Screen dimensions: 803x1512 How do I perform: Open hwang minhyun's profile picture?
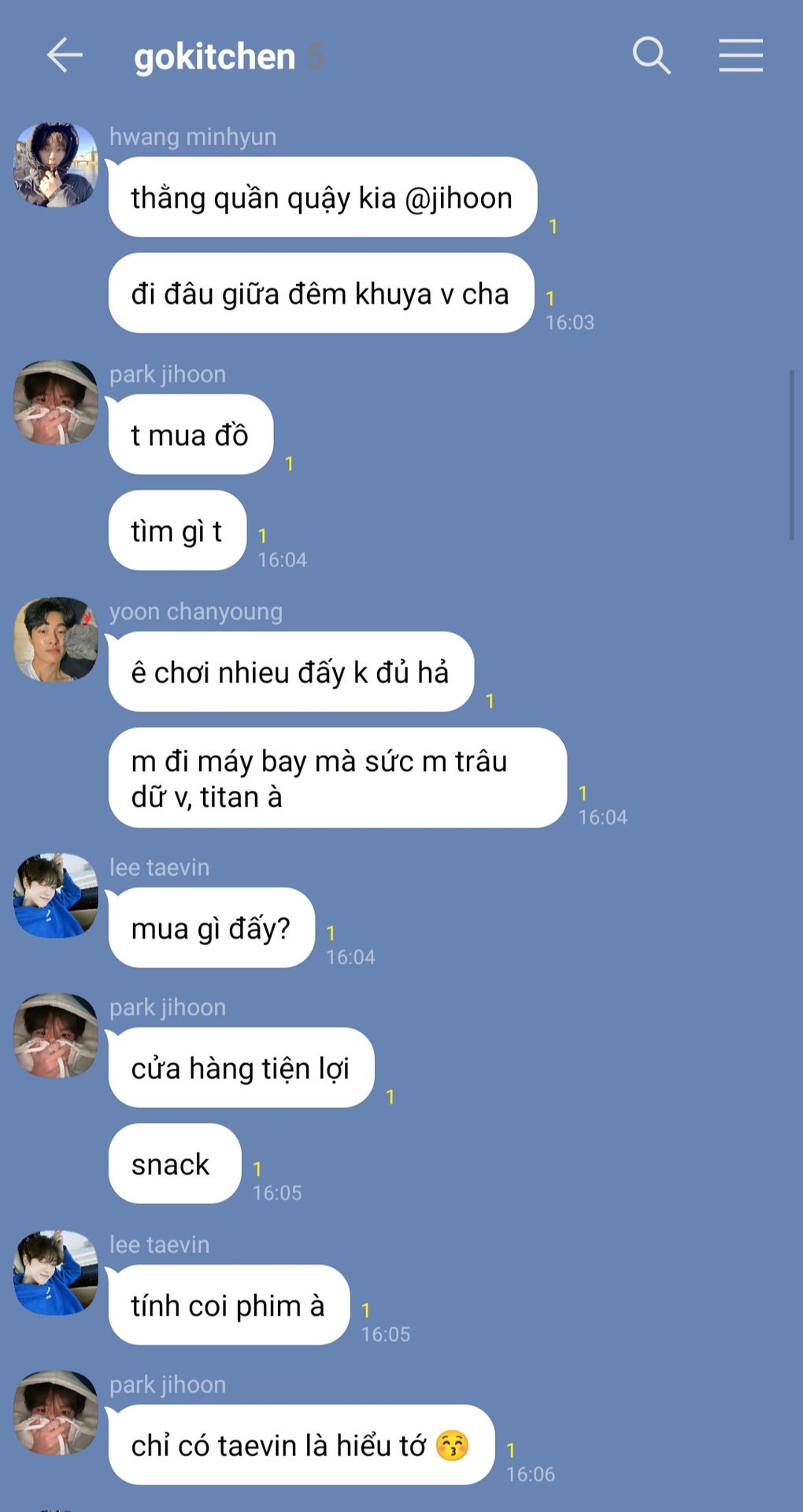(x=56, y=165)
